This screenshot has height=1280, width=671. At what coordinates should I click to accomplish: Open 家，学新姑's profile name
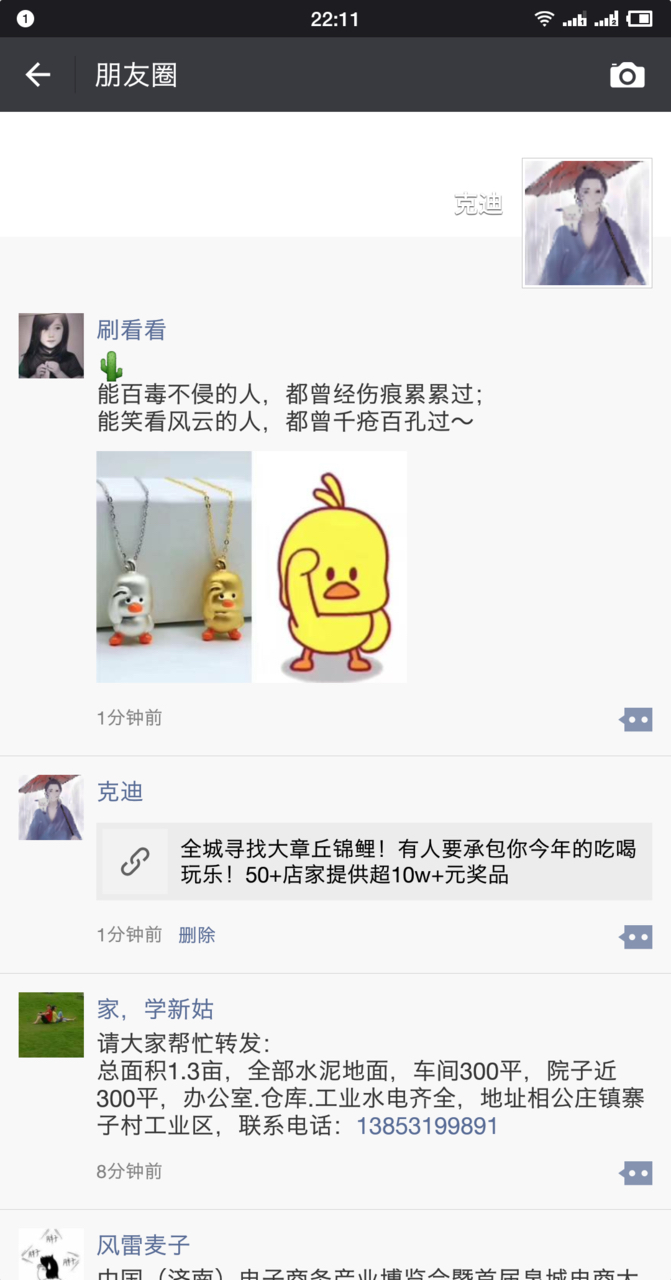(155, 1009)
